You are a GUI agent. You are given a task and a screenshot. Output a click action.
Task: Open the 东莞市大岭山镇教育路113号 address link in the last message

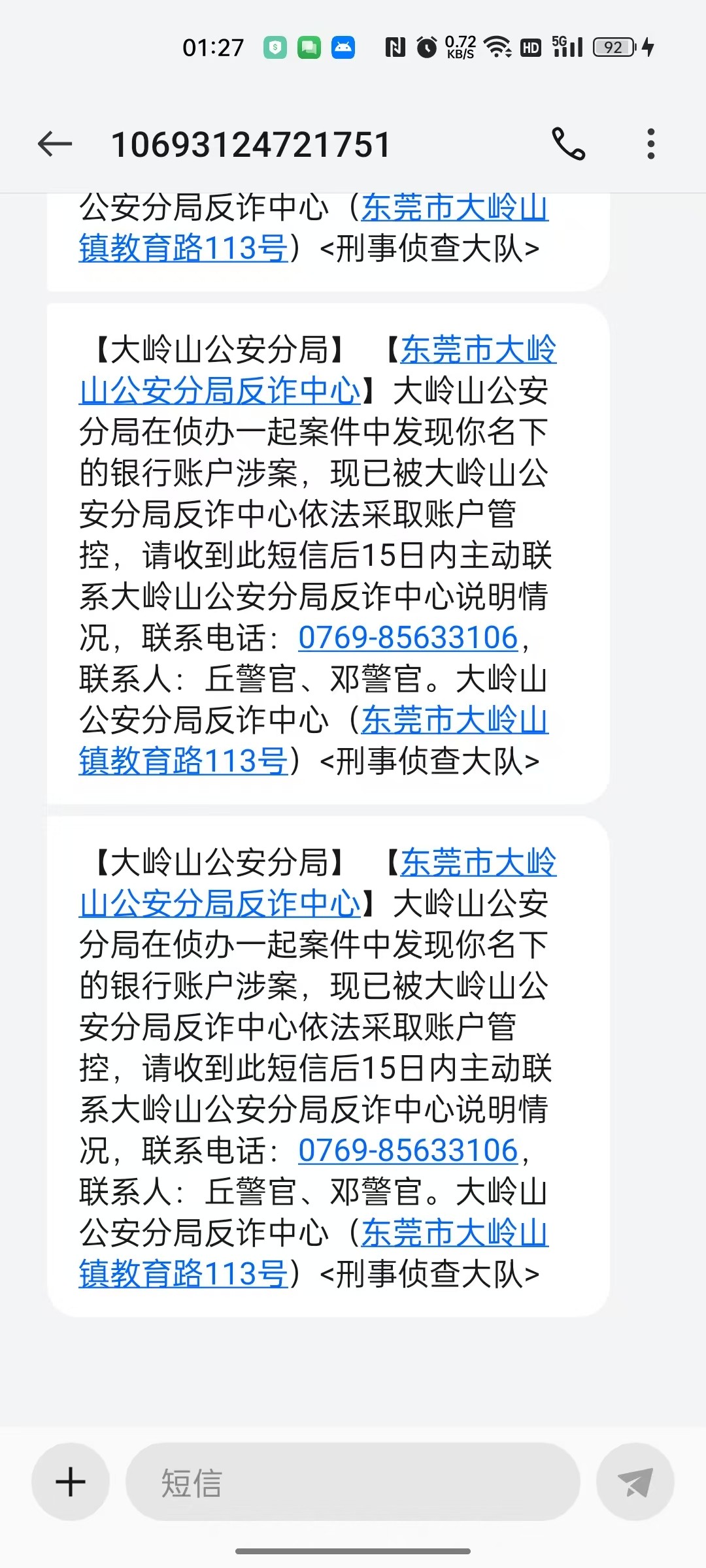point(314,1253)
